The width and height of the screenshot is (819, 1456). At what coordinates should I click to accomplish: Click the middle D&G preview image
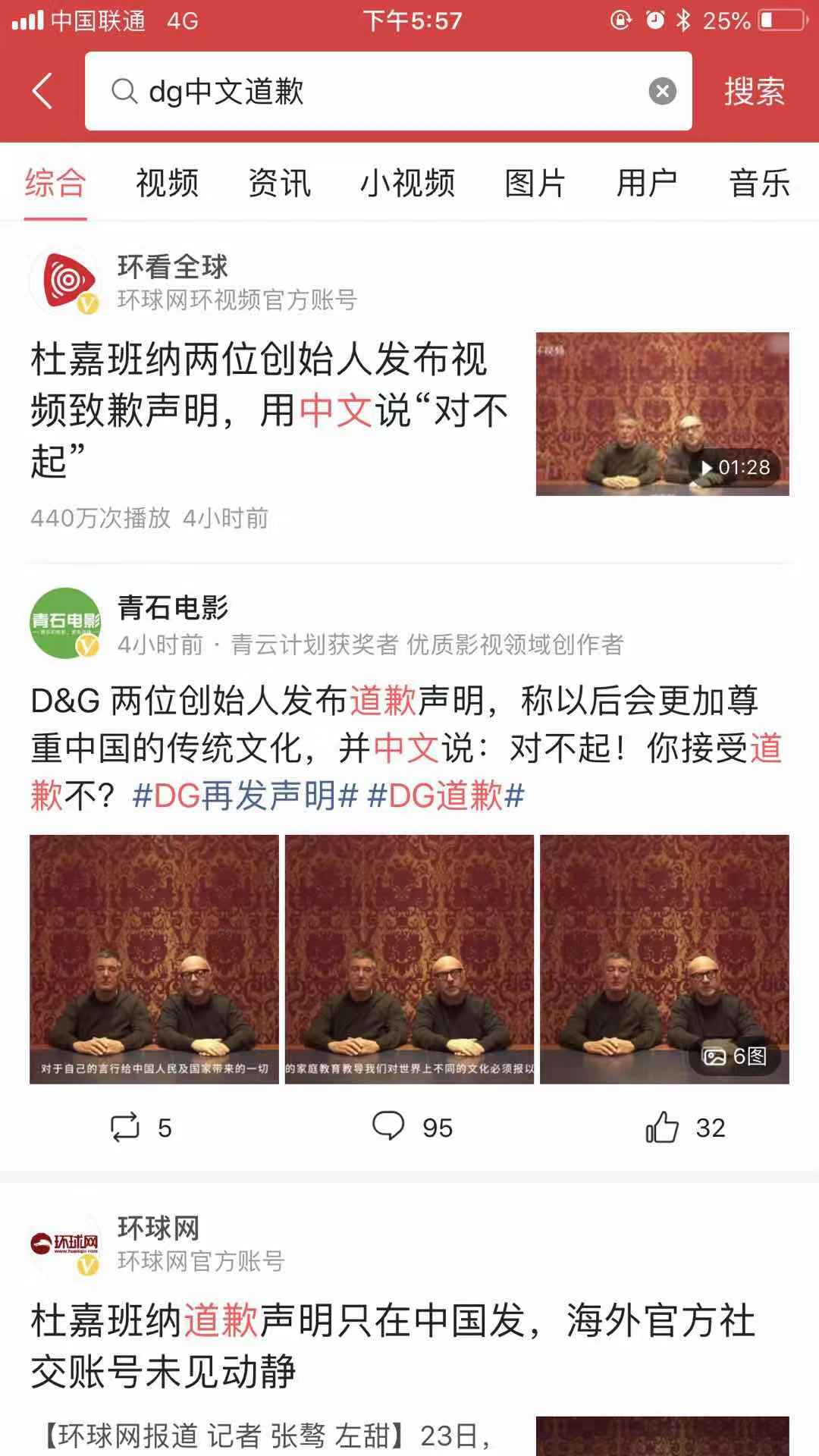(x=409, y=959)
